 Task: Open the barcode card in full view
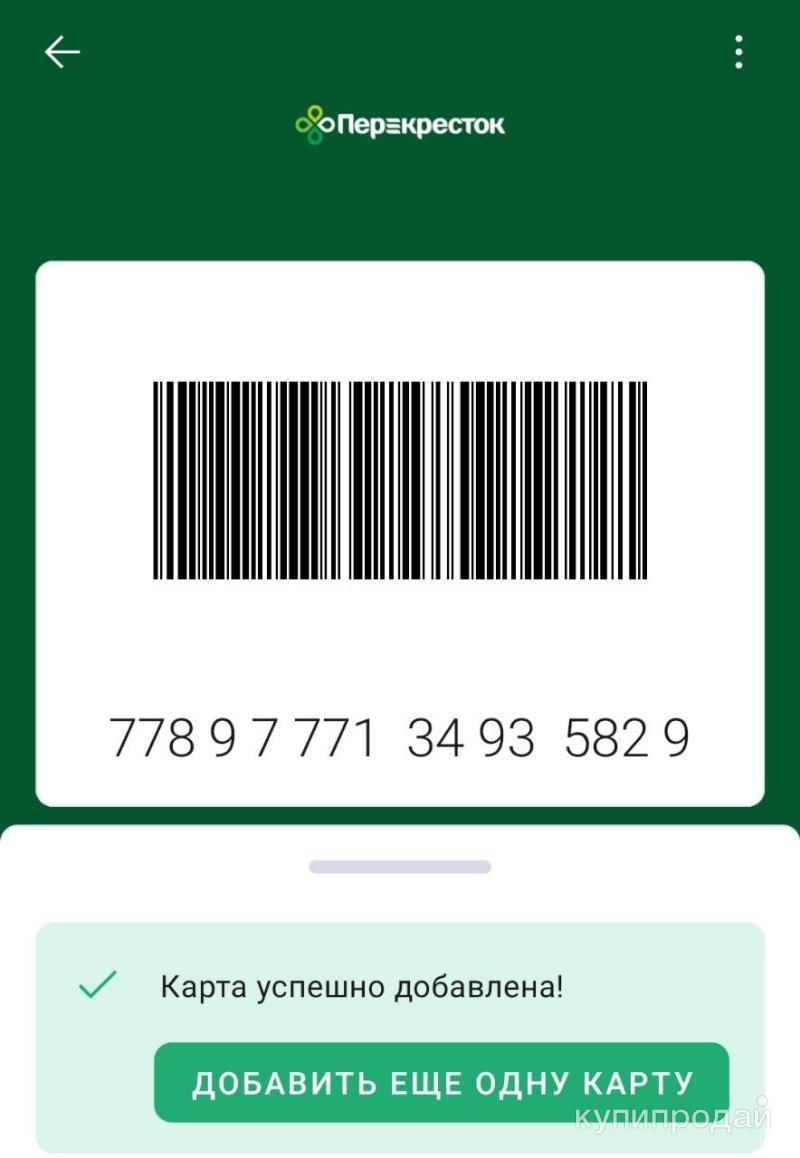pyautogui.click(x=400, y=480)
